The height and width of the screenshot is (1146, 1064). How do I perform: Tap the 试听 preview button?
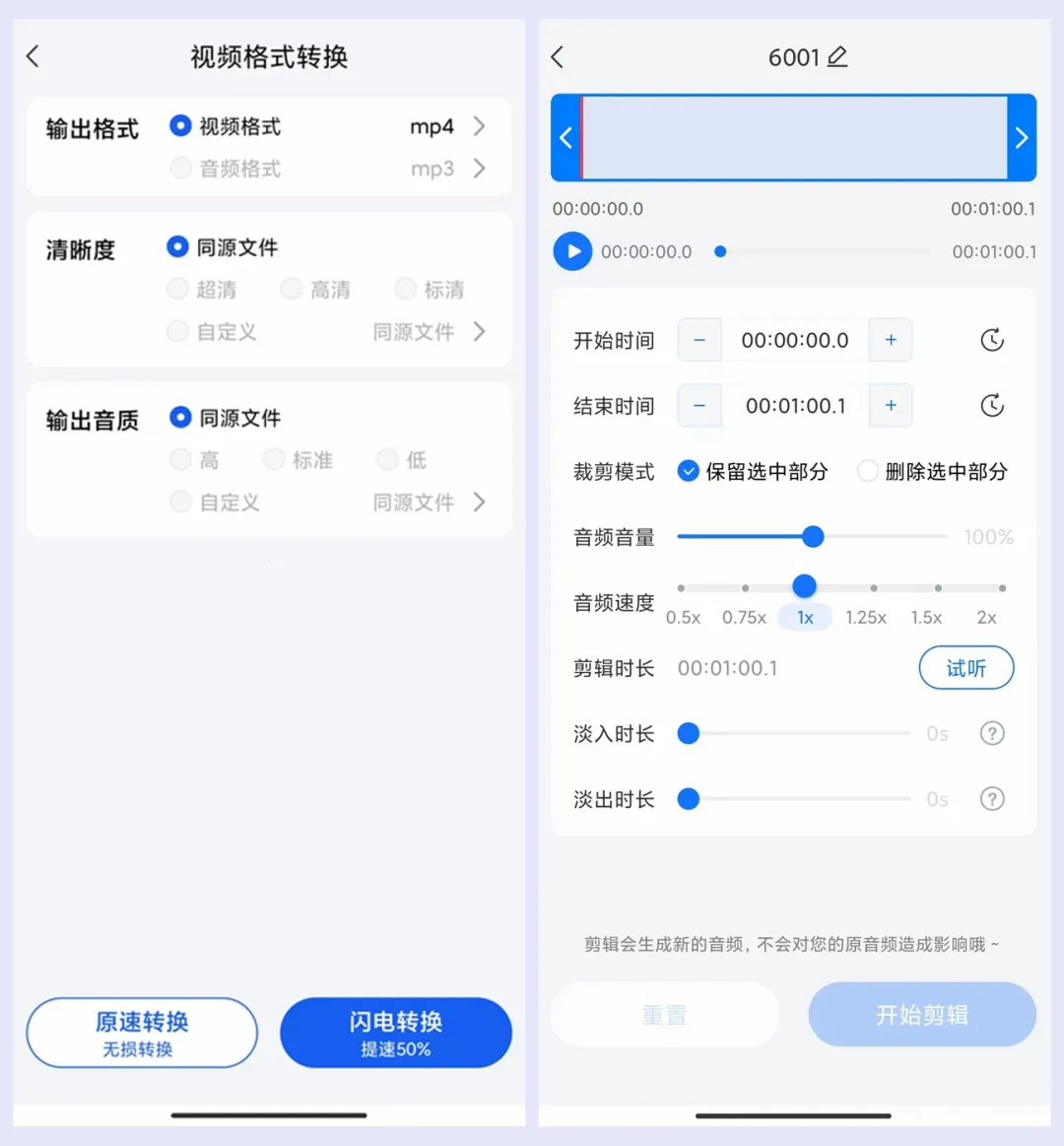pos(965,668)
